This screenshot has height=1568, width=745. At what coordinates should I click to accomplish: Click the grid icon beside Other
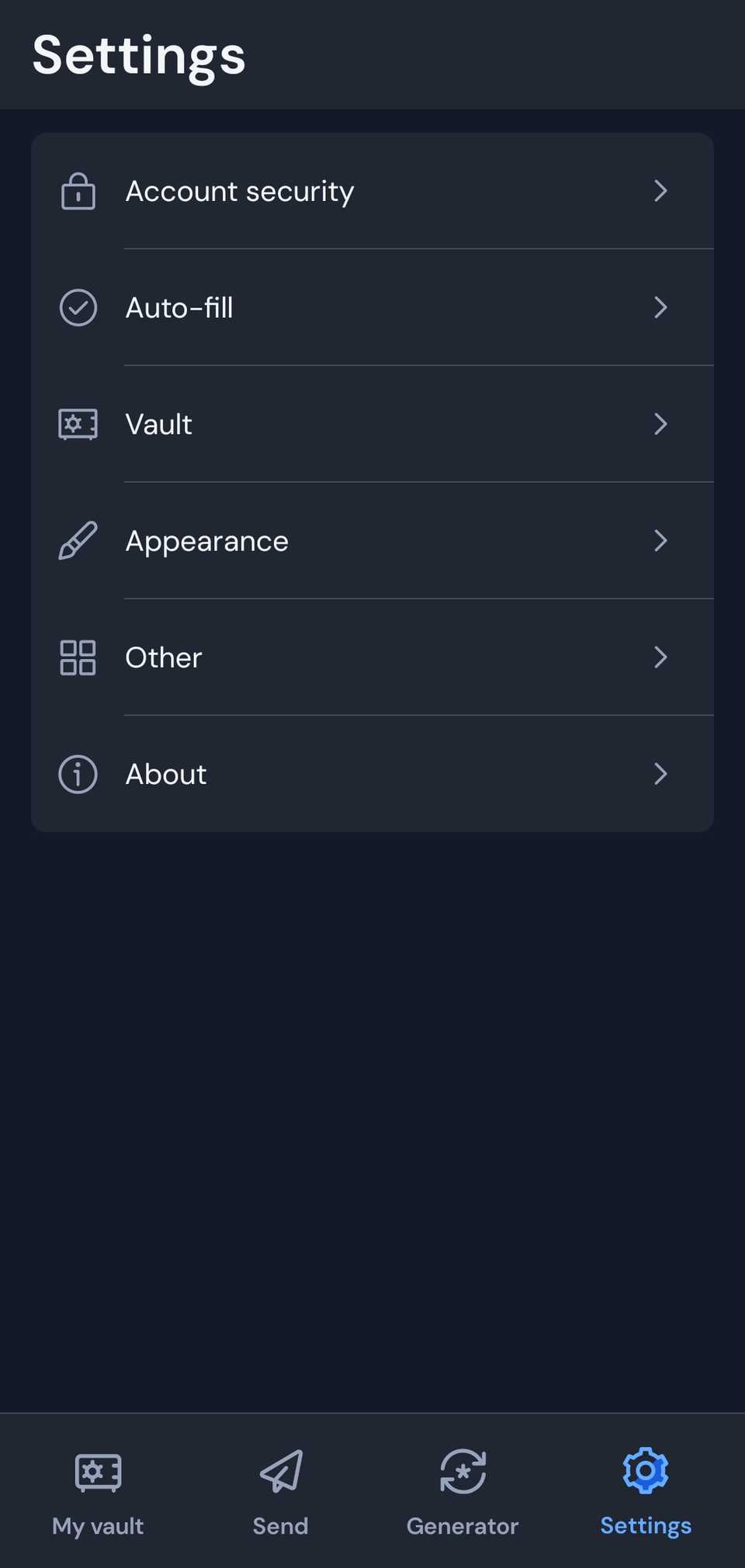pyautogui.click(x=78, y=657)
